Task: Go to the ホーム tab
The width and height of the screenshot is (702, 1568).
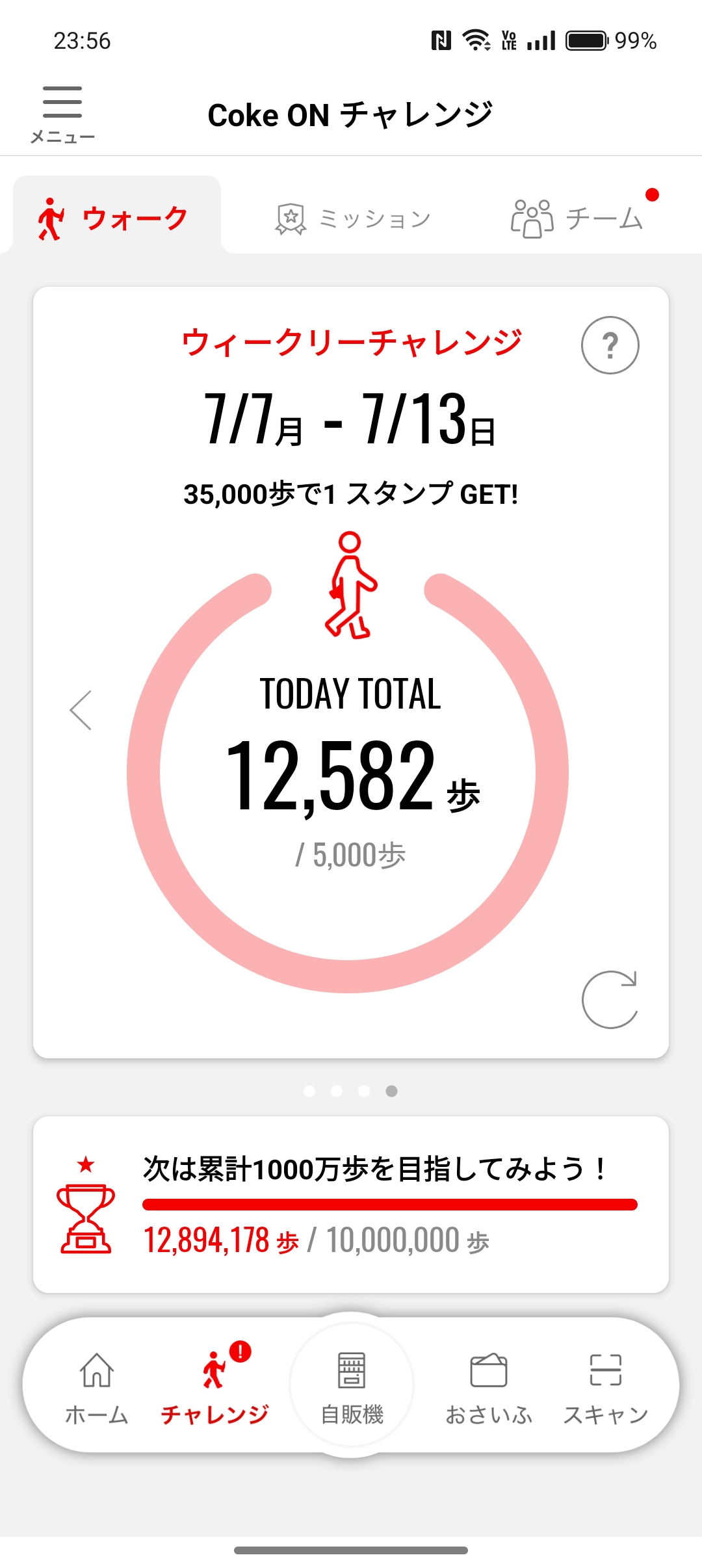Action: coord(97,1387)
